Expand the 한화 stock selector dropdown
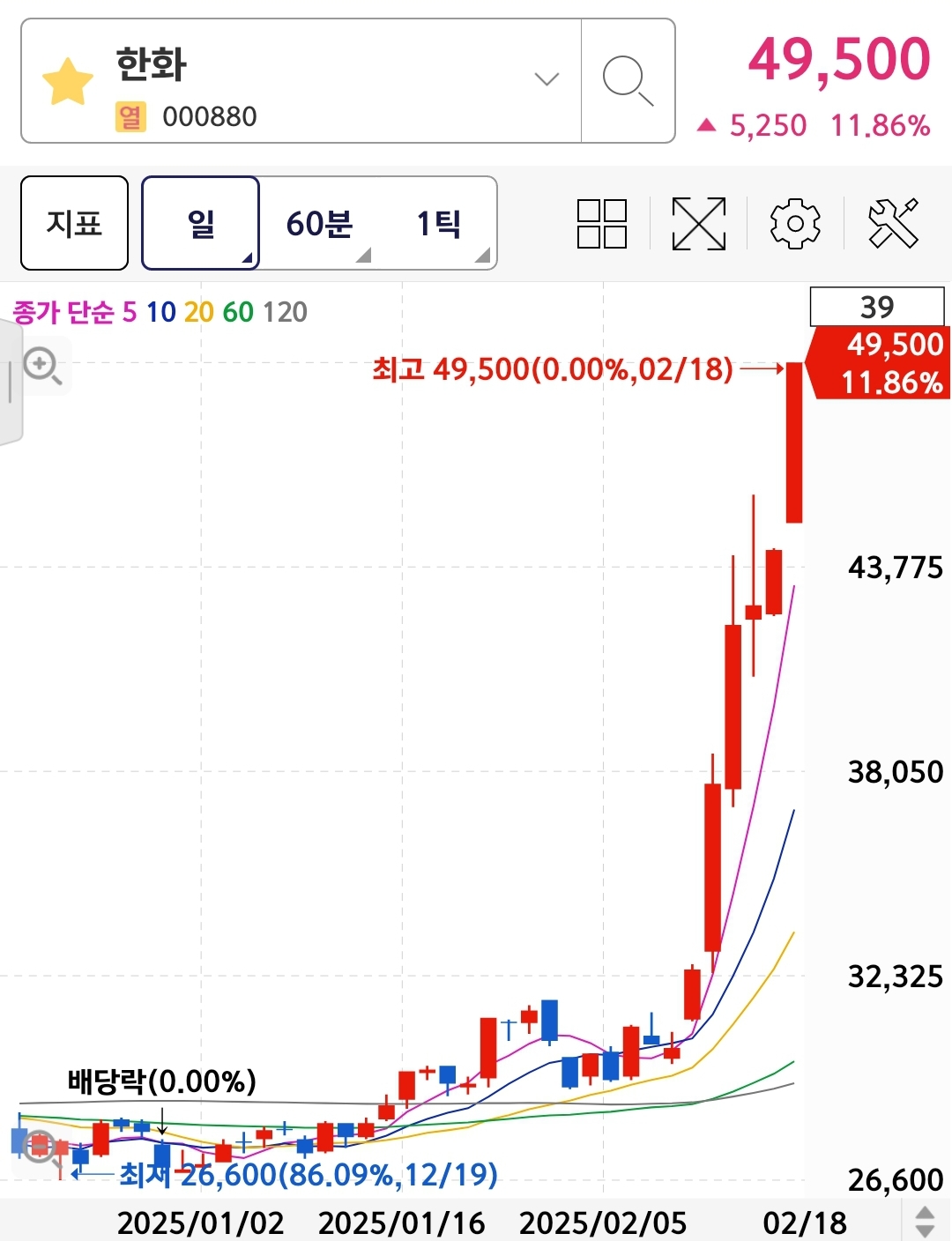 547,79
